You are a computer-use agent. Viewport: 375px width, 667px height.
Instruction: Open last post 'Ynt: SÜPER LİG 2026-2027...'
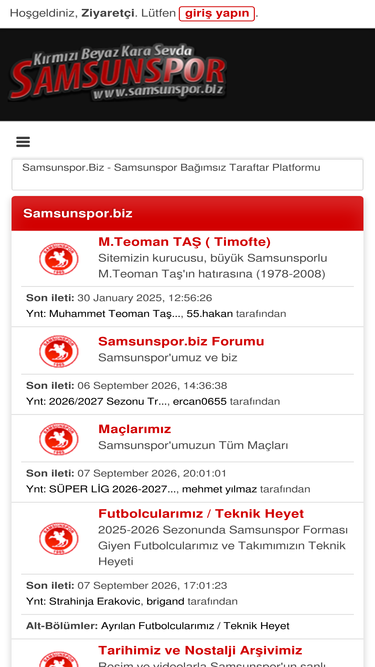pyautogui.click(x=102, y=489)
